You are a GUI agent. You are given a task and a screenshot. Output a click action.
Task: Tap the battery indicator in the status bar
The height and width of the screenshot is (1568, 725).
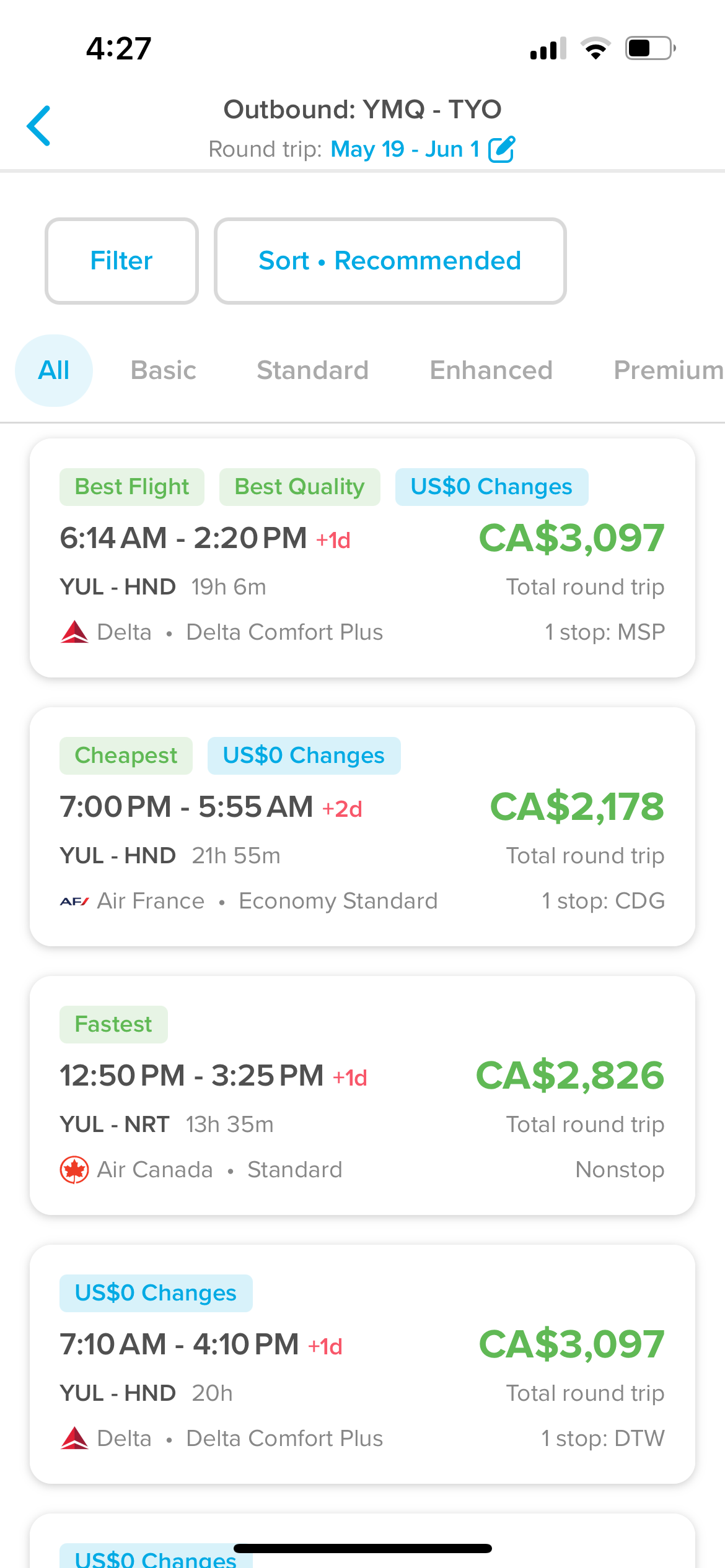[x=647, y=48]
